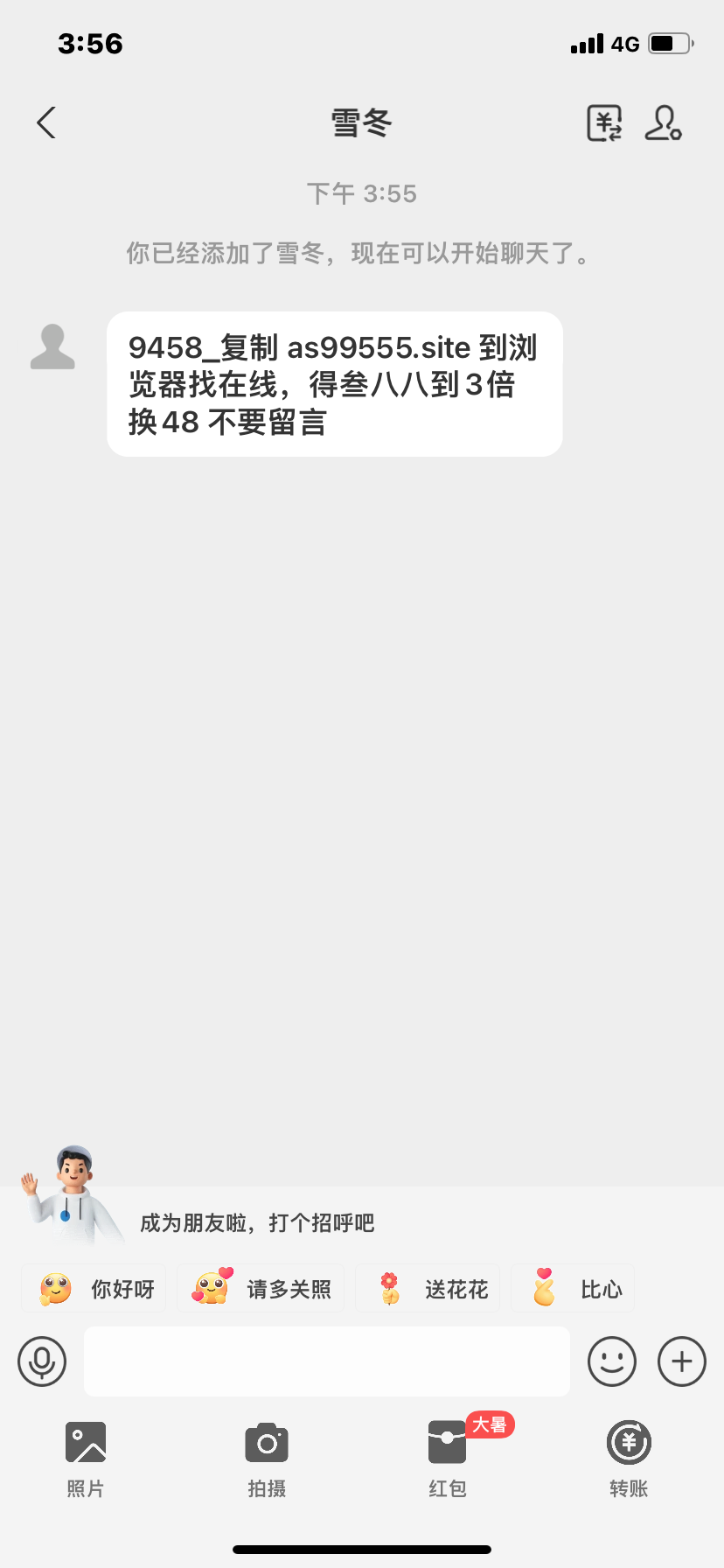This screenshot has height=1568, width=724.
Task: Send a 红包 red packet
Action: tap(448, 1459)
